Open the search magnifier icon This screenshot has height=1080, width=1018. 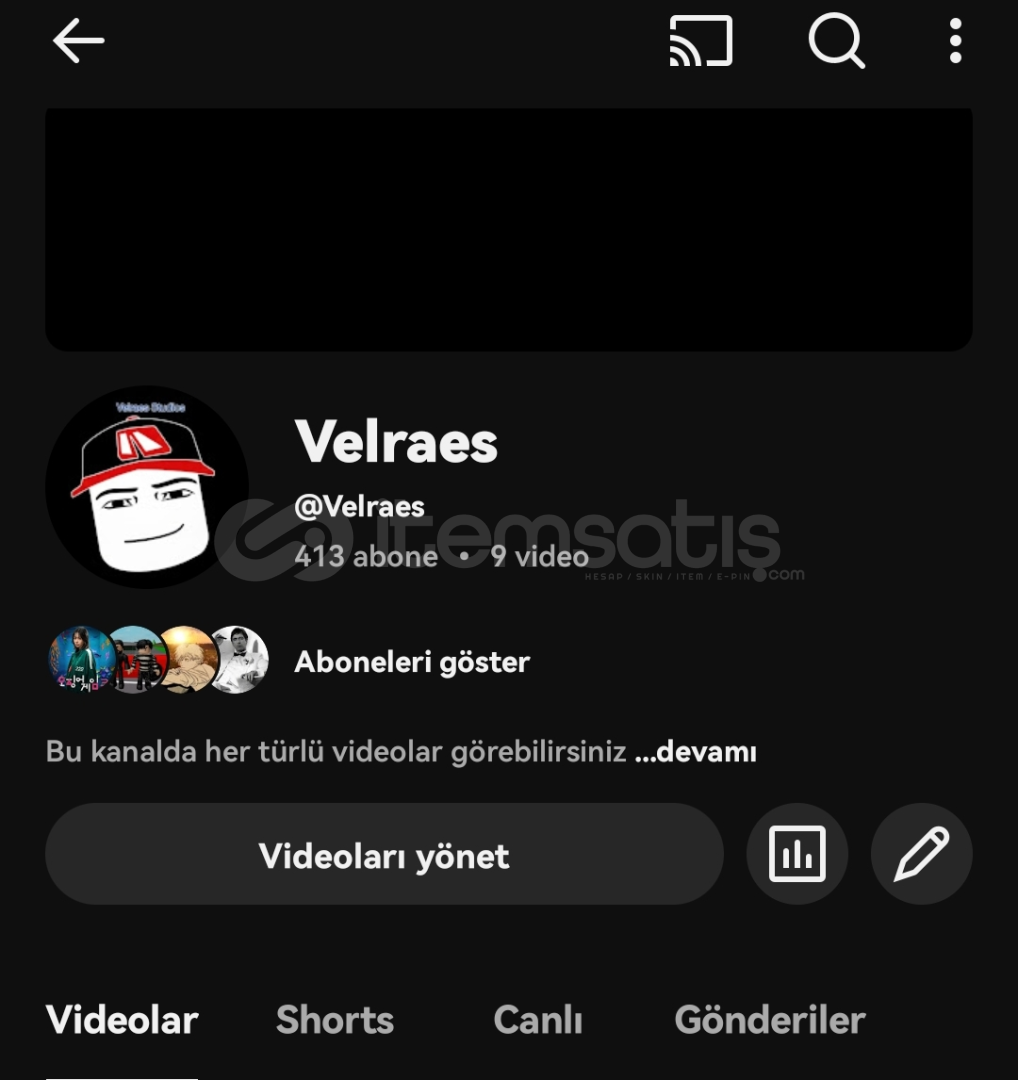pyautogui.click(x=835, y=41)
